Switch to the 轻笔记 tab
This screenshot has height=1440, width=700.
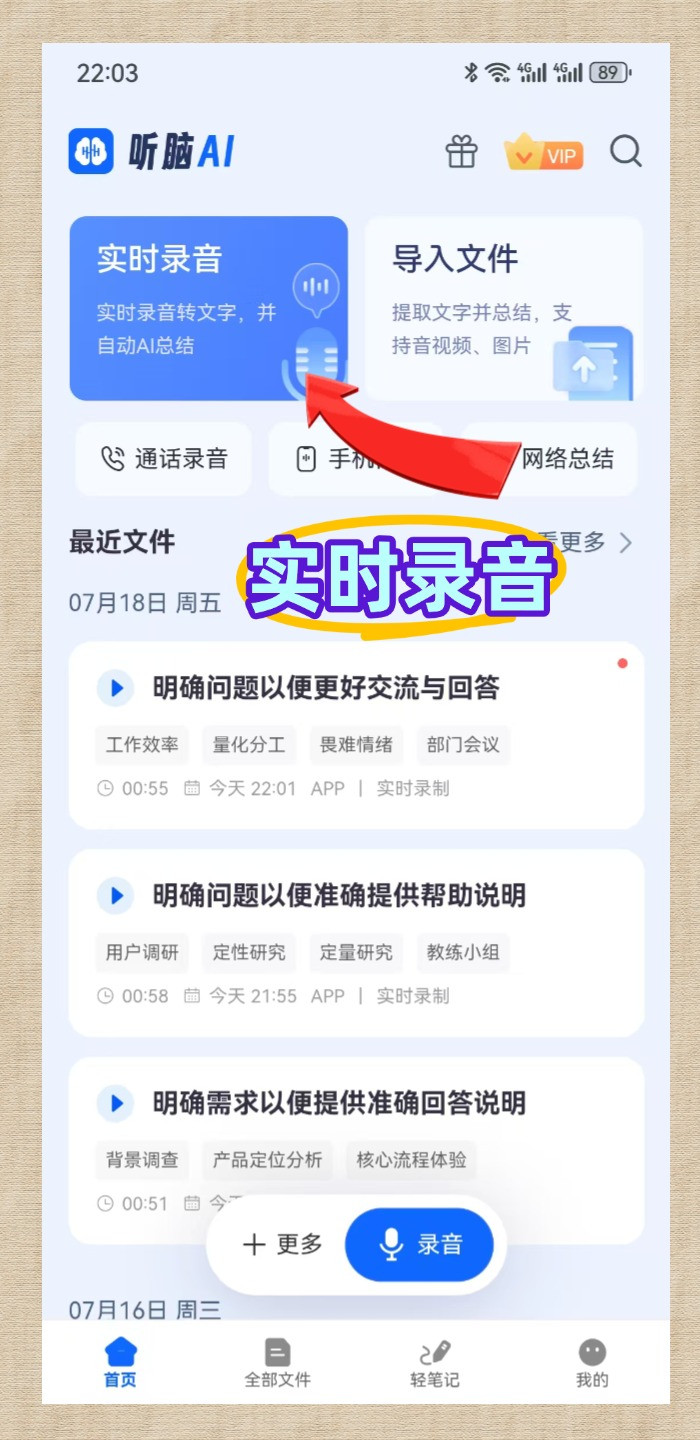point(435,1364)
